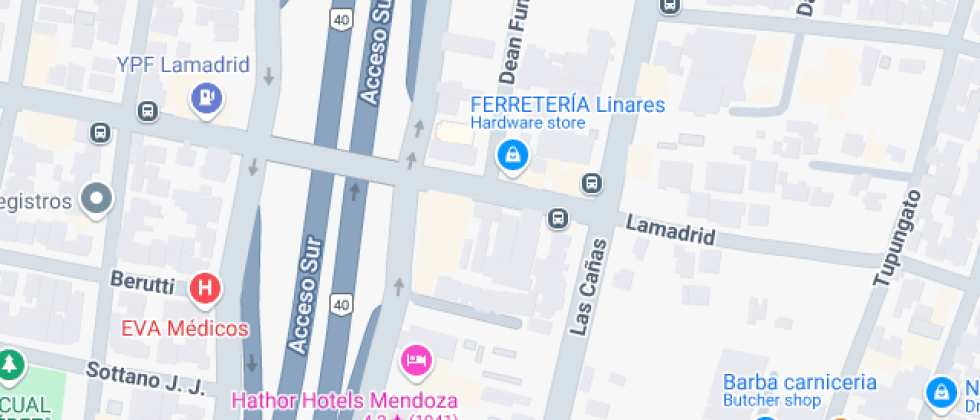Viewport: 980px width, 420px height.
Task: Select the YPF Lamadrid gas station marker
Action: [x=206, y=99]
